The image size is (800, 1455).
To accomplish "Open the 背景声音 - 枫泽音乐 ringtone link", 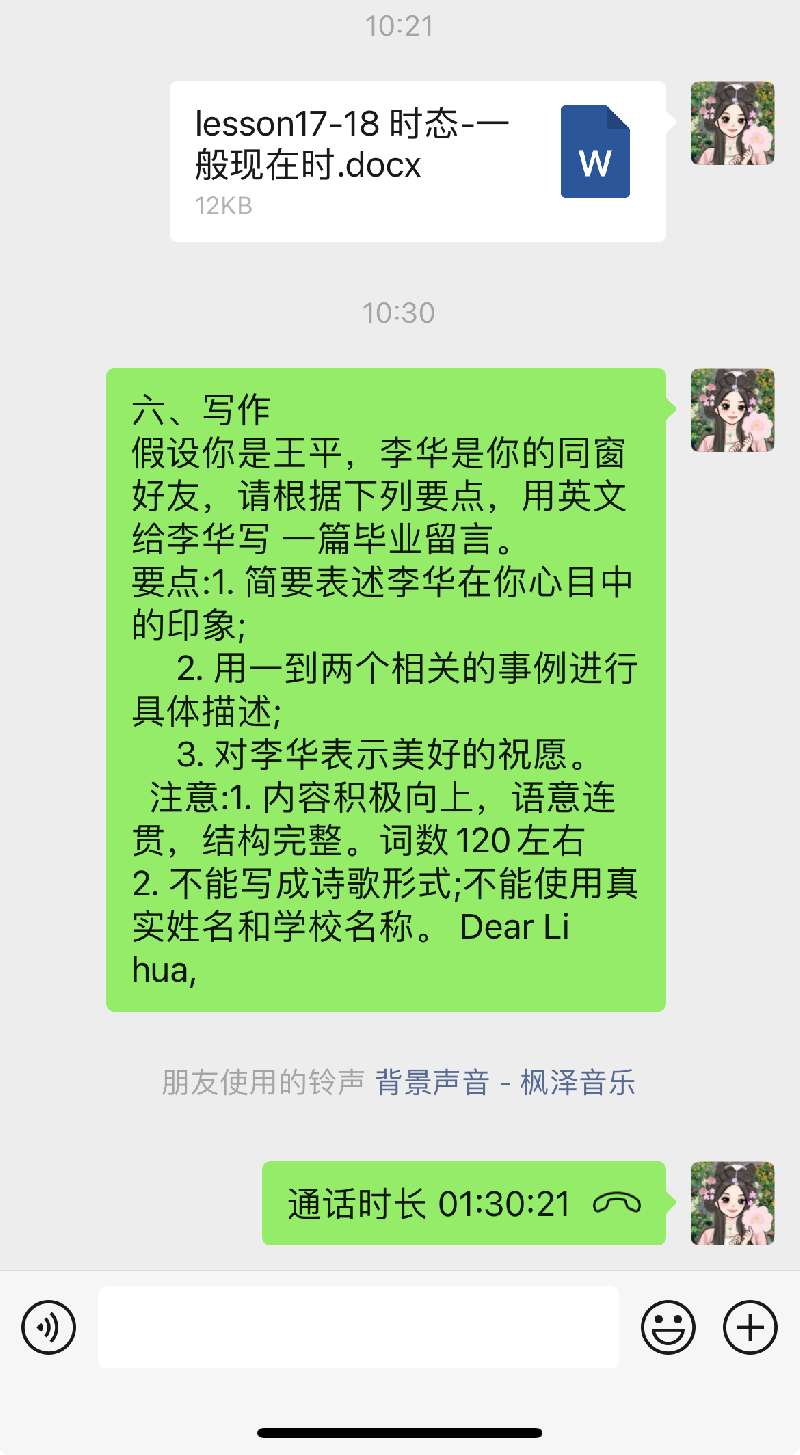I will [505, 1083].
